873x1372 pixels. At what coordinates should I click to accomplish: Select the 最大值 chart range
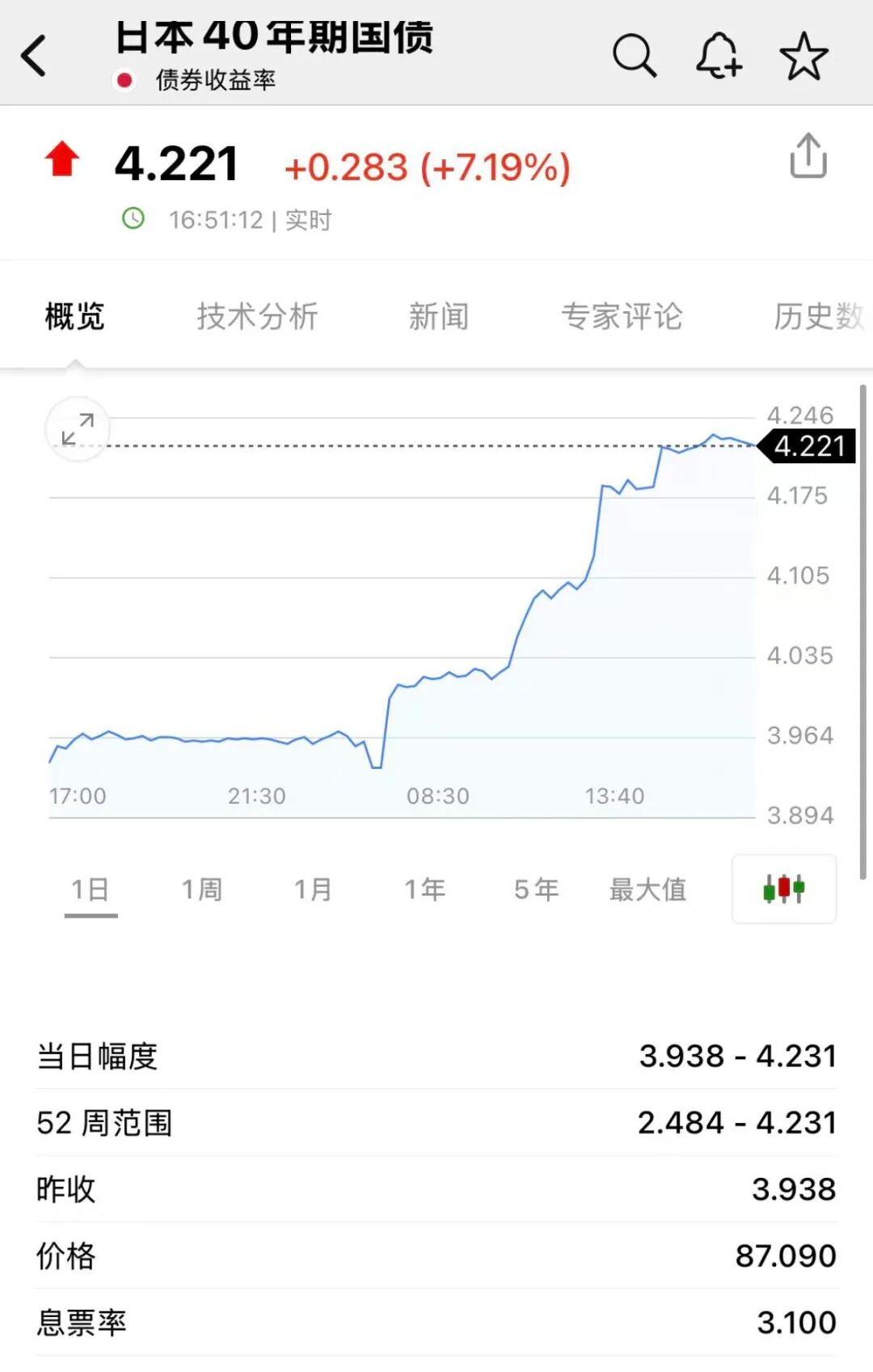(x=648, y=889)
